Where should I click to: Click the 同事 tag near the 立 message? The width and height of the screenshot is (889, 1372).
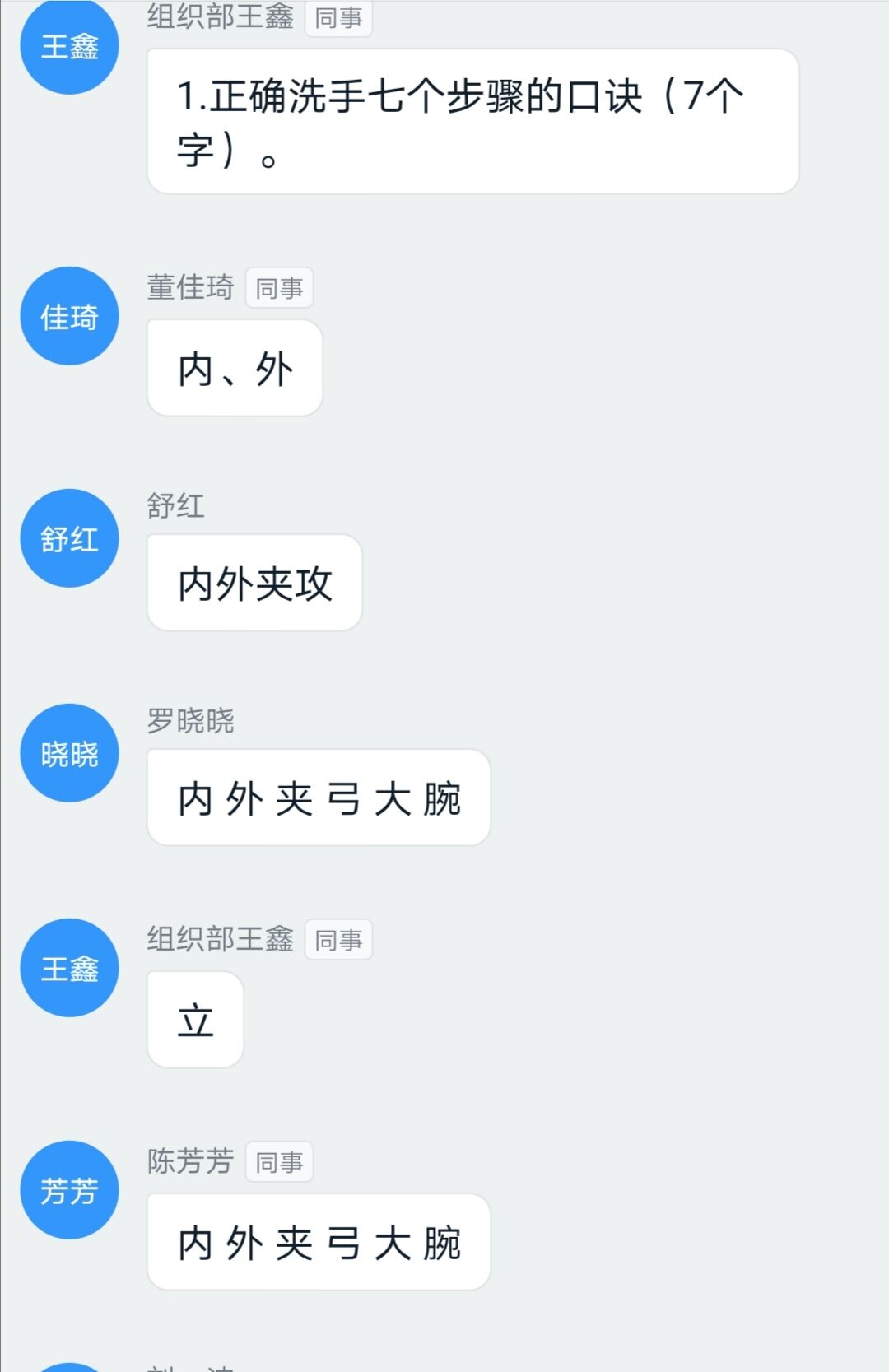click(339, 940)
